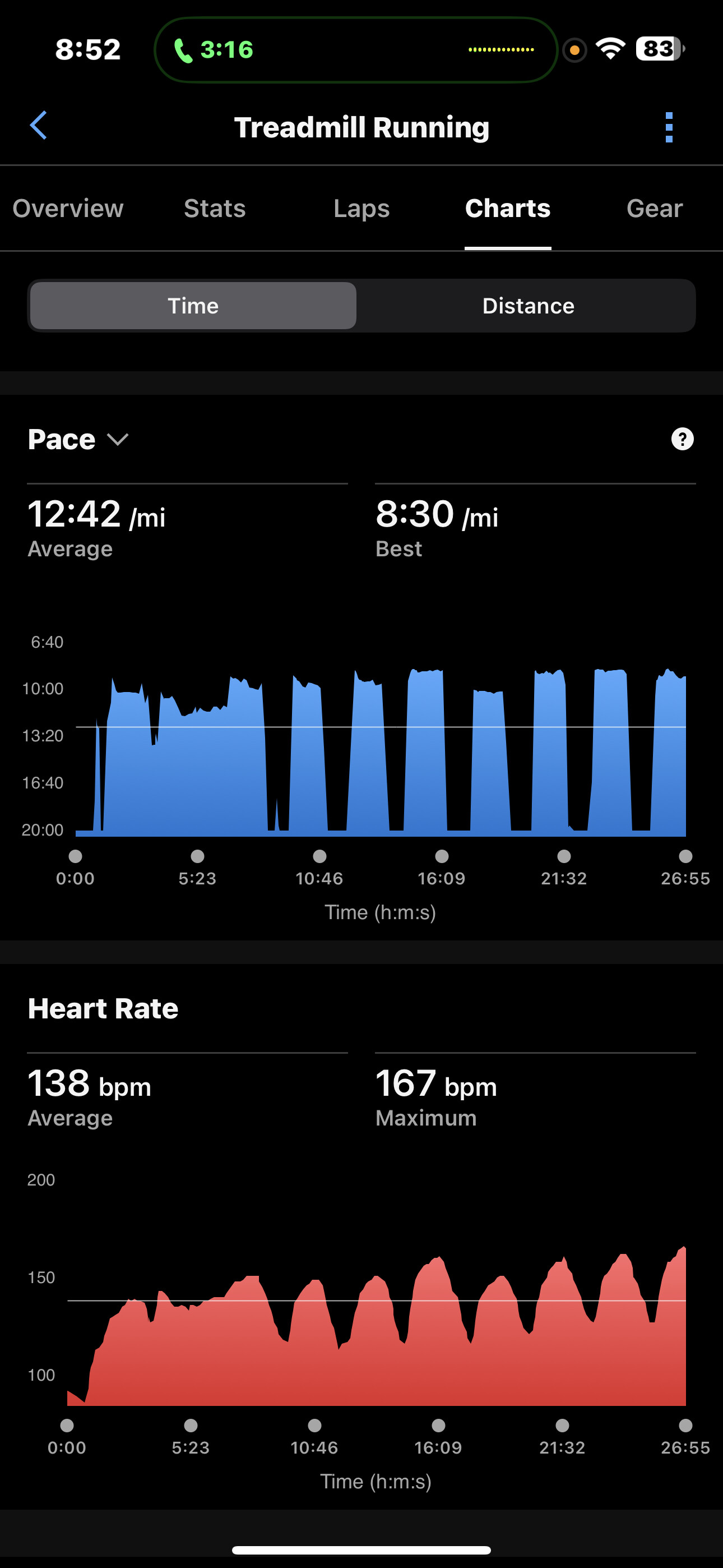Image resolution: width=723 pixels, height=1568 pixels.
Task: Select the Gear tab
Action: (654, 208)
